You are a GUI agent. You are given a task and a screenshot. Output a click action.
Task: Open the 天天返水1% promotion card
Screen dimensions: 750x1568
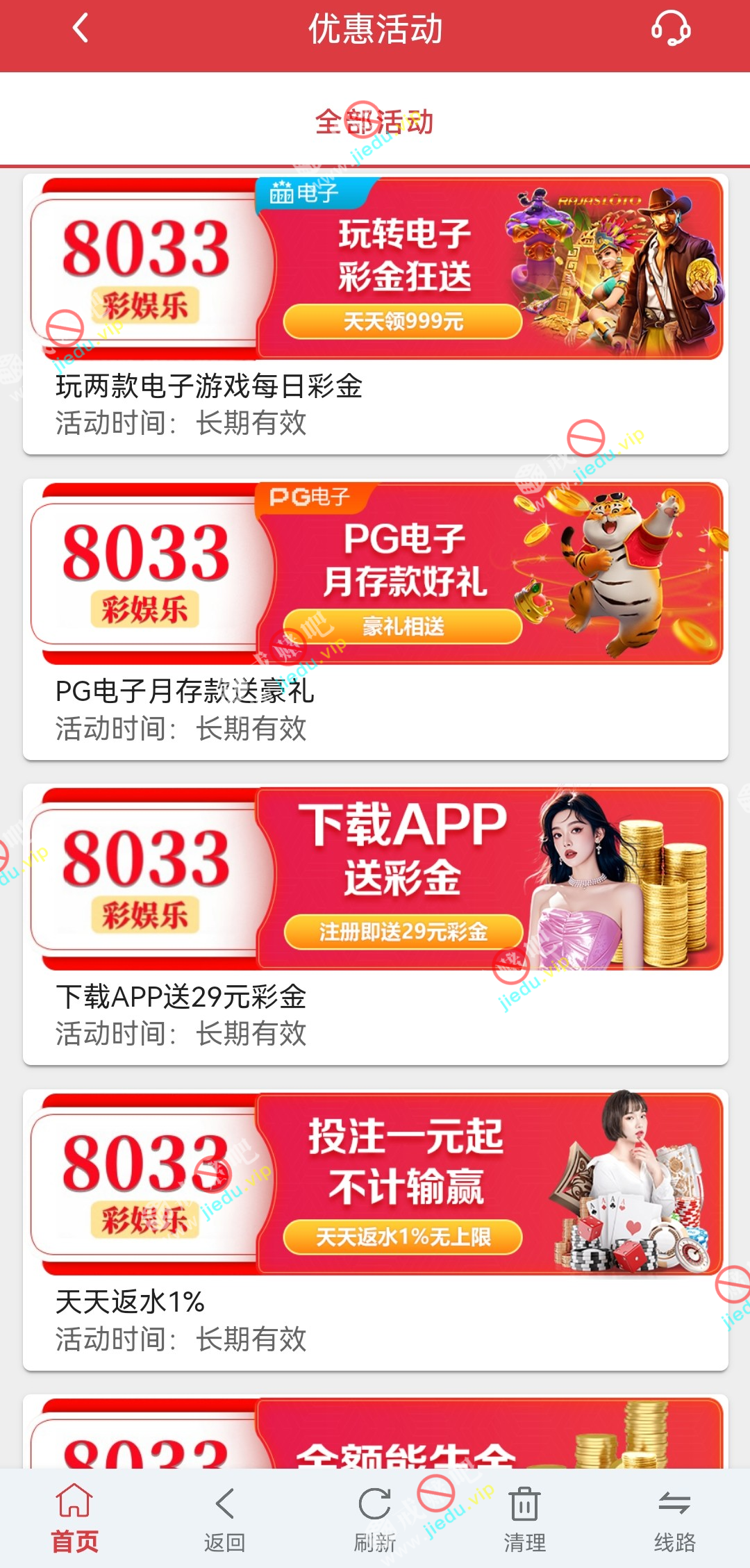pyautogui.click(x=375, y=1230)
